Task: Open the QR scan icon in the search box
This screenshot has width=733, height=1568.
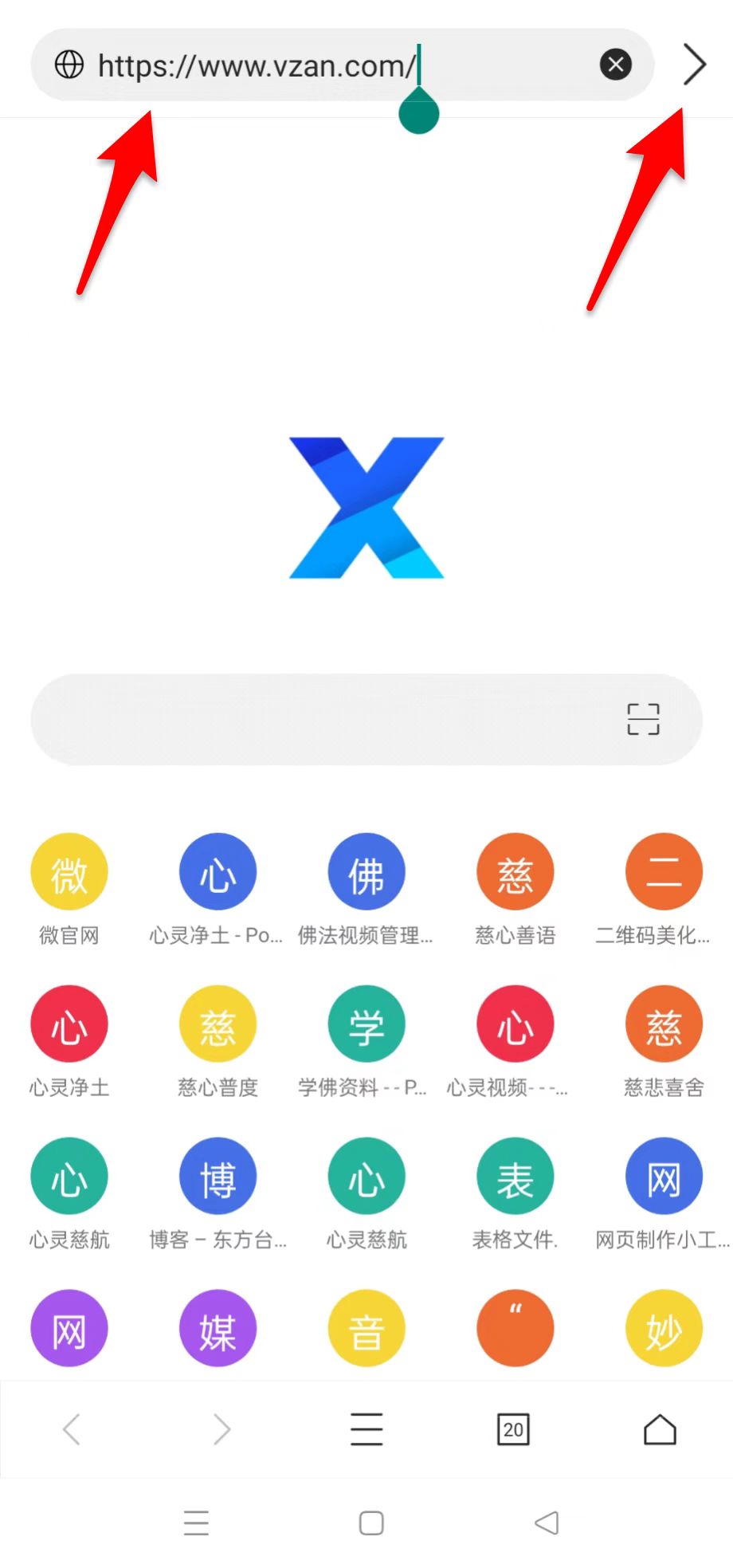Action: (x=643, y=719)
